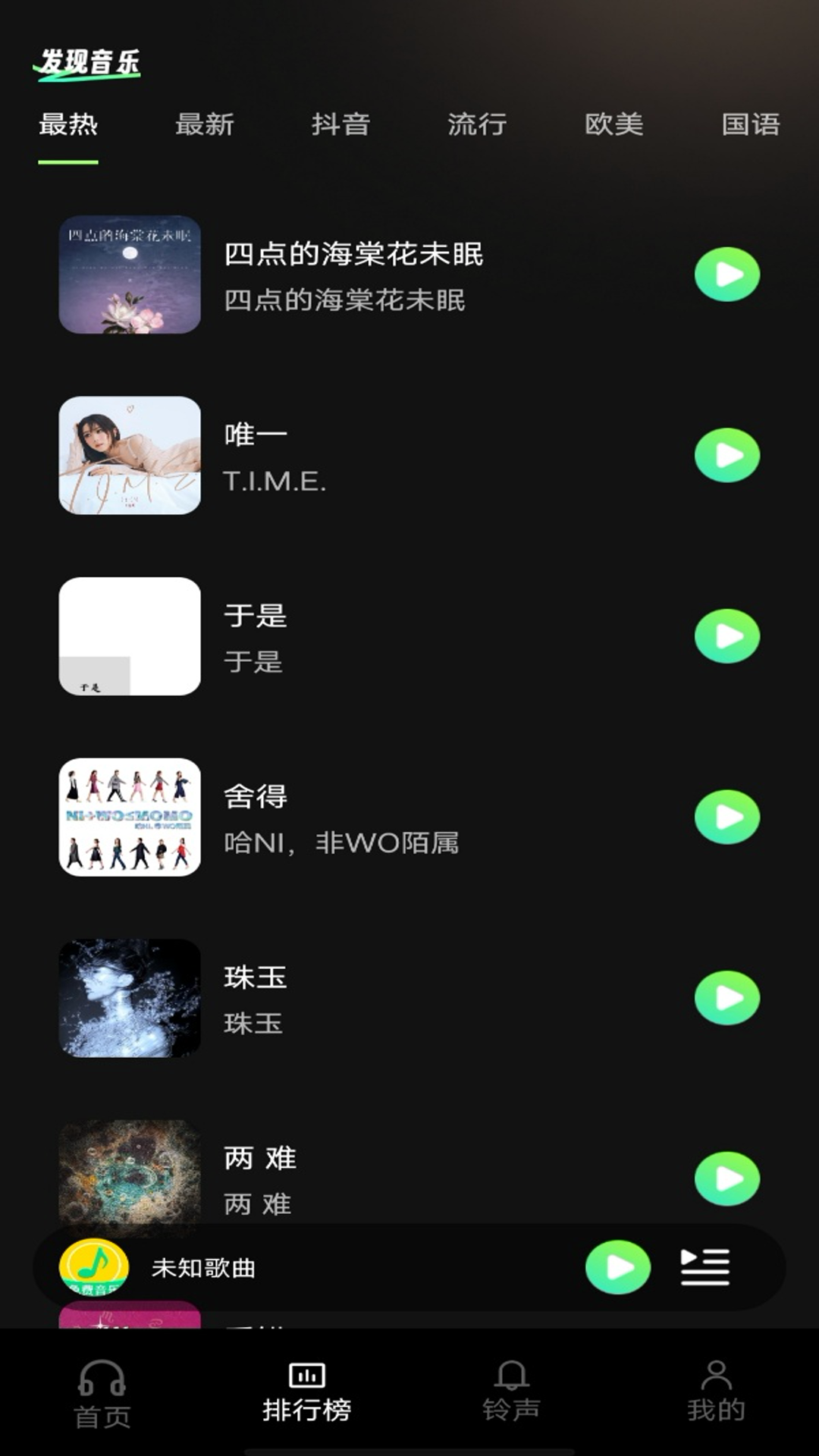Play the song 唯一
The width and height of the screenshot is (819, 1456).
726,456
